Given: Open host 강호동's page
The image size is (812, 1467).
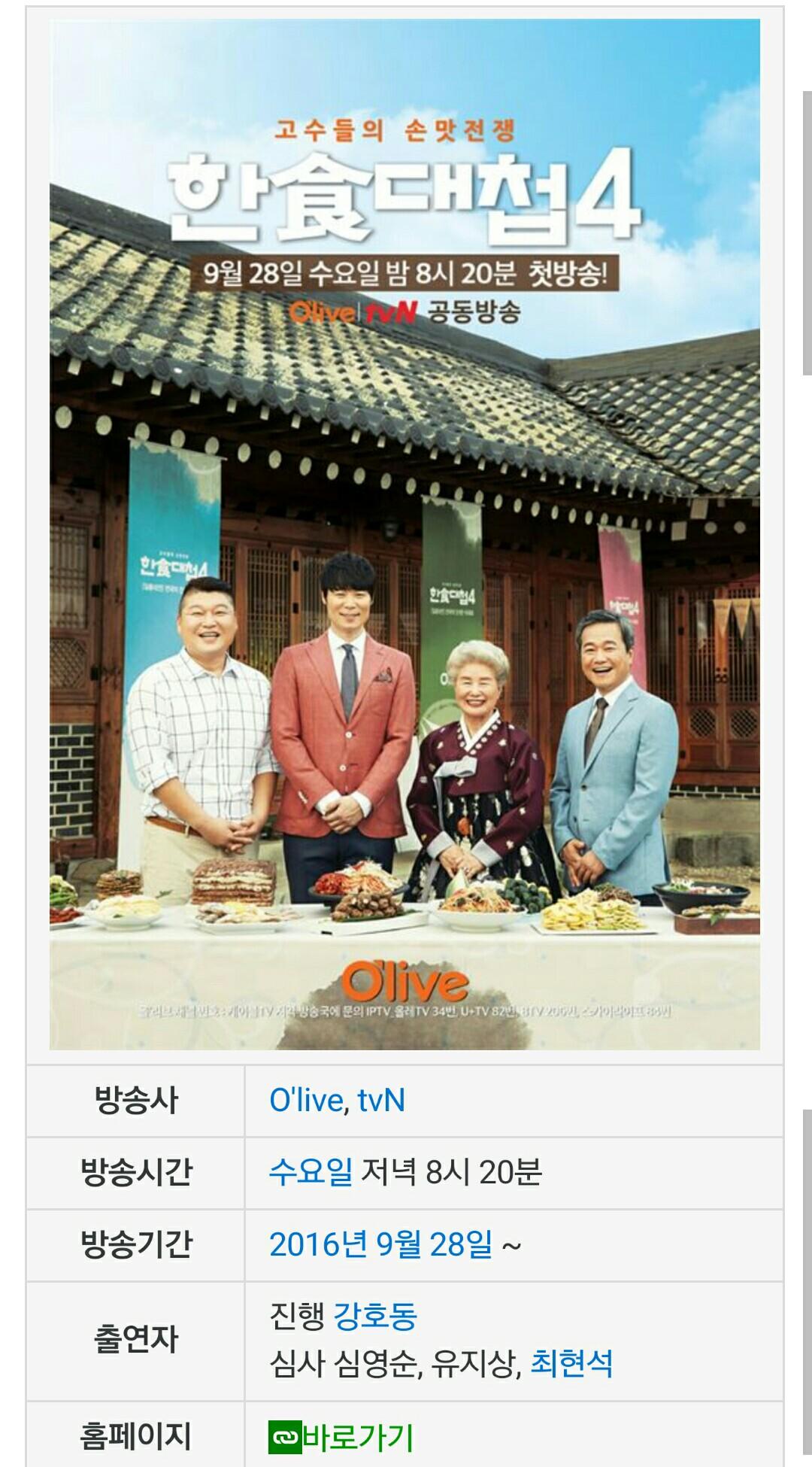Looking at the screenshot, I should (374, 1316).
